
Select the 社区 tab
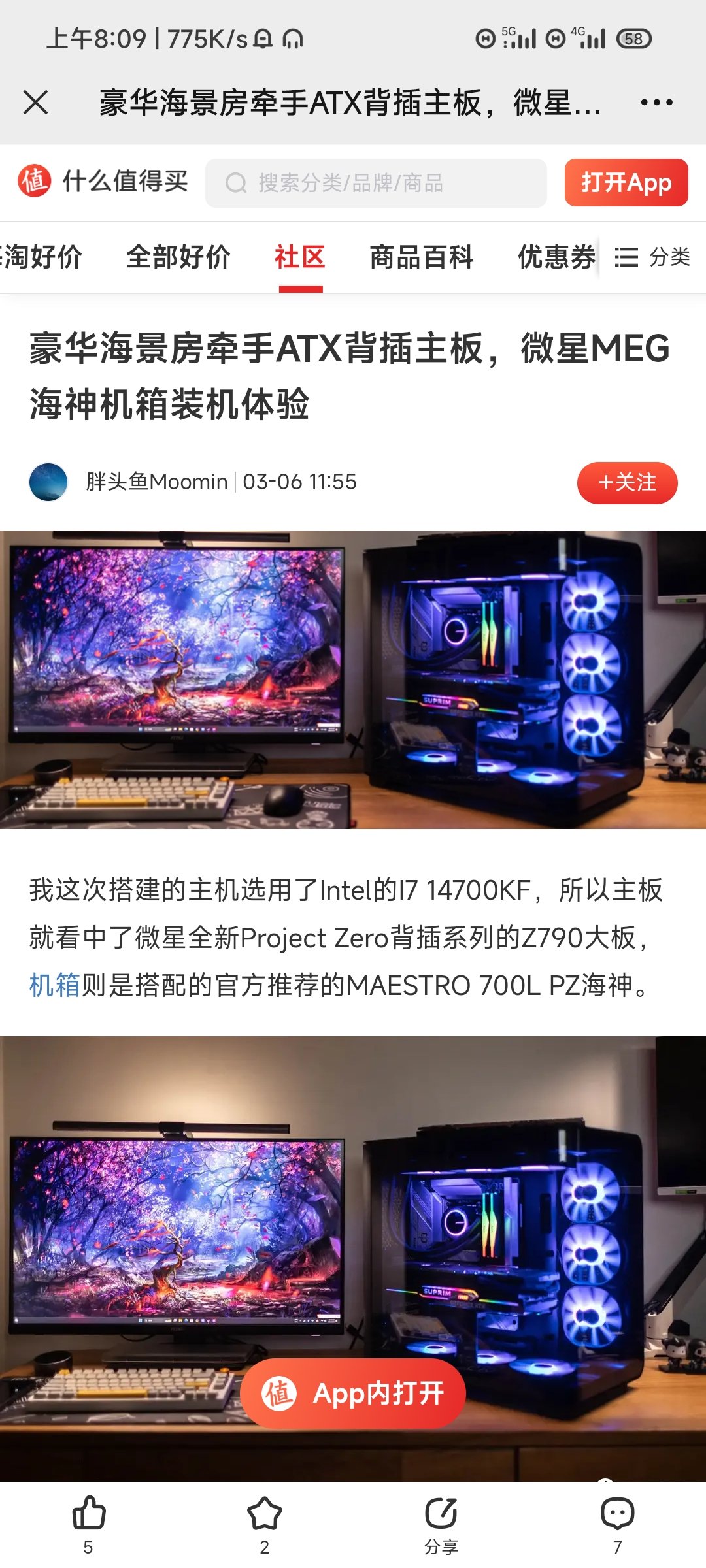click(x=300, y=257)
